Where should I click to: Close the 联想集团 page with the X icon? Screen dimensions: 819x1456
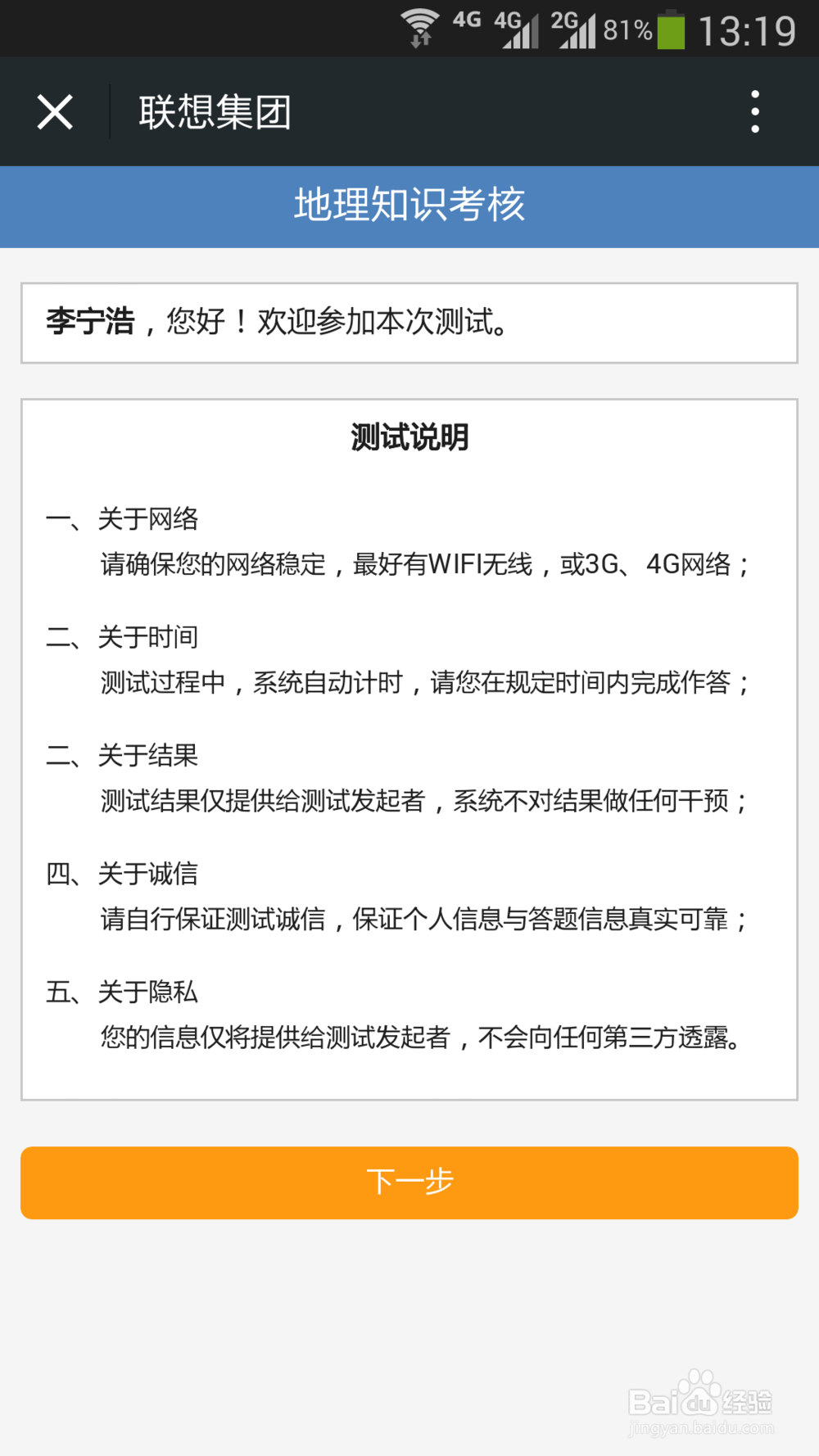[x=54, y=111]
